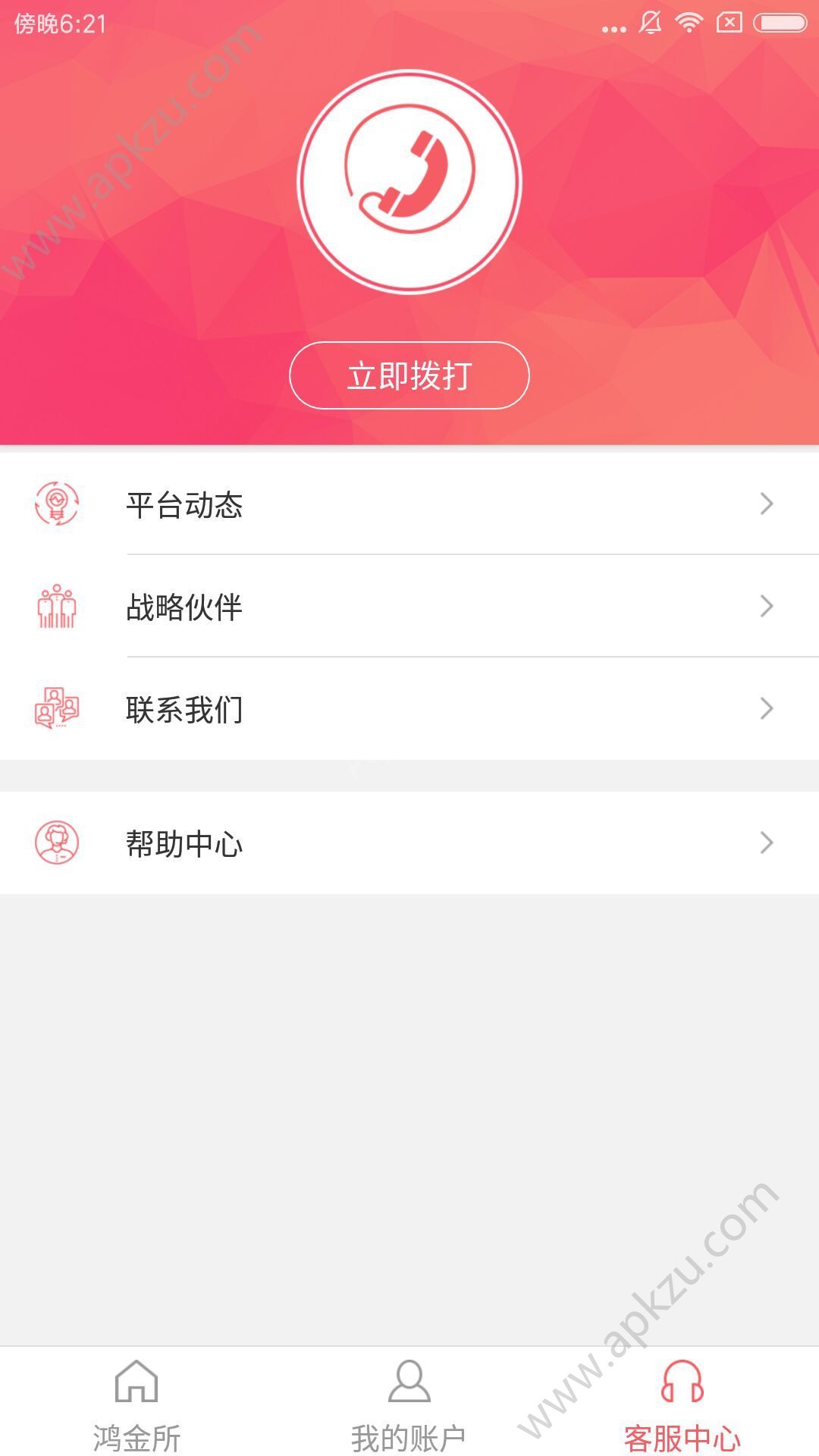Select the 鸿金所 home icon
The image size is (819, 1456).
136,1382
